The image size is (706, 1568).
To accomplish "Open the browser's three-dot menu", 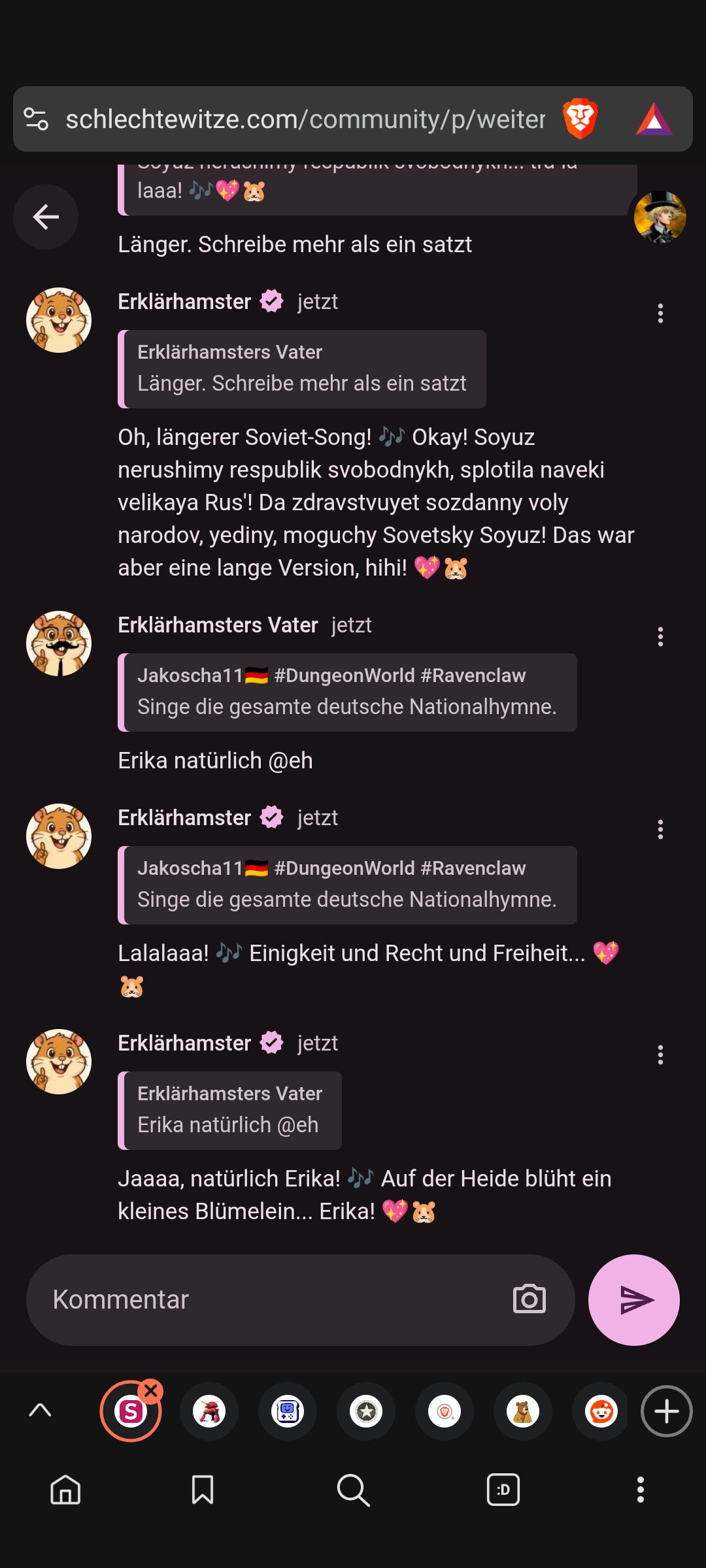I will coord(641,1490).
